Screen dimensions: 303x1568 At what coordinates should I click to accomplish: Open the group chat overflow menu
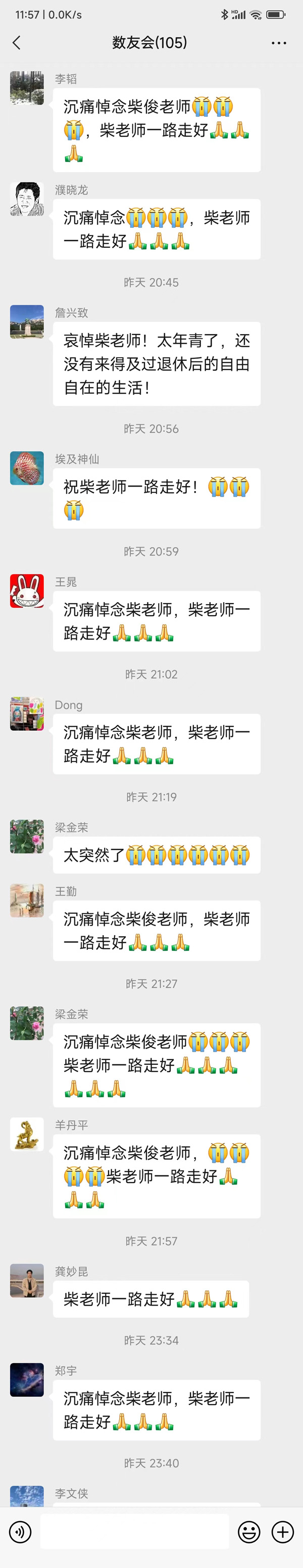pos(279,42)
